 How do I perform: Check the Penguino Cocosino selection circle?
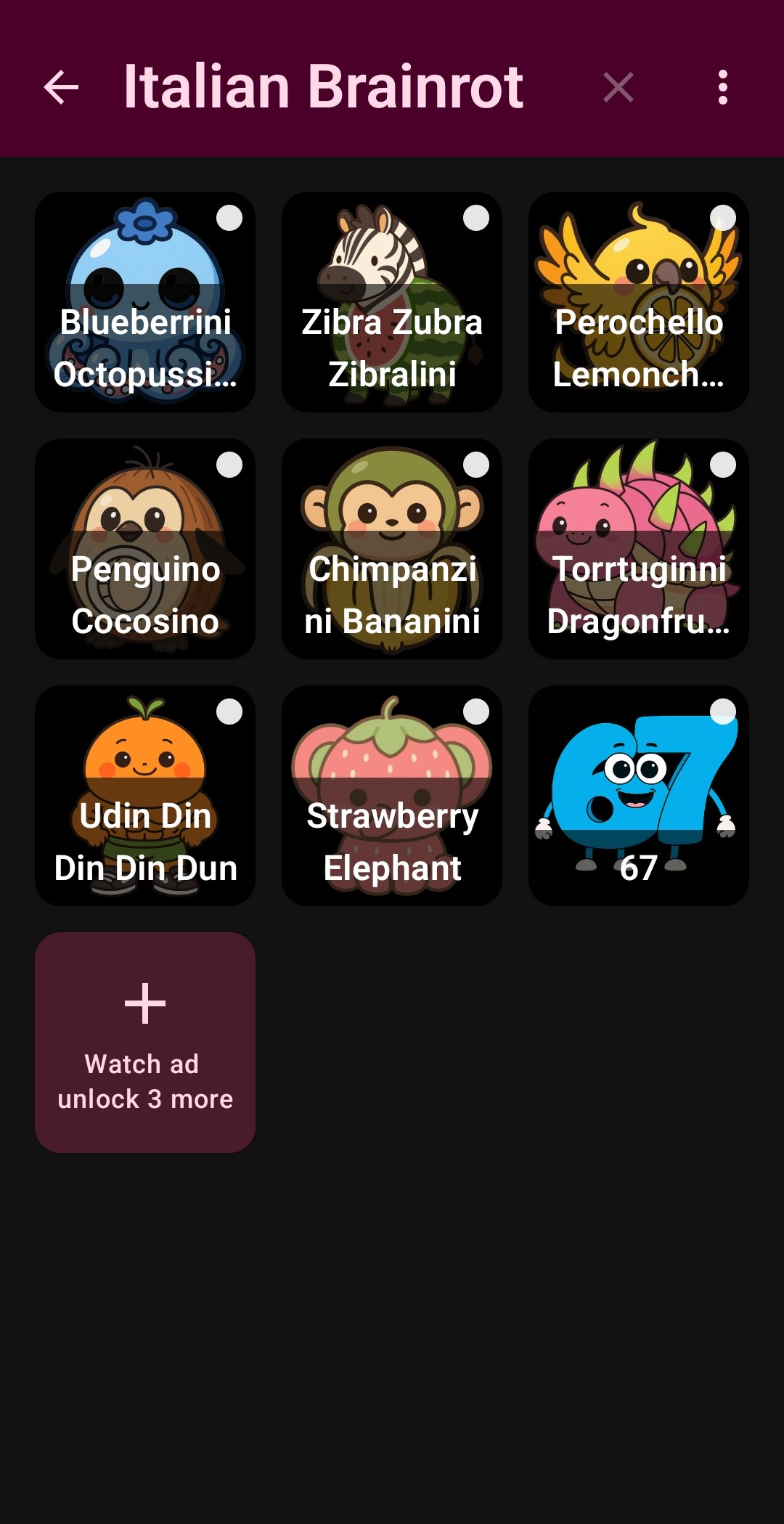(x=229, y=465)
